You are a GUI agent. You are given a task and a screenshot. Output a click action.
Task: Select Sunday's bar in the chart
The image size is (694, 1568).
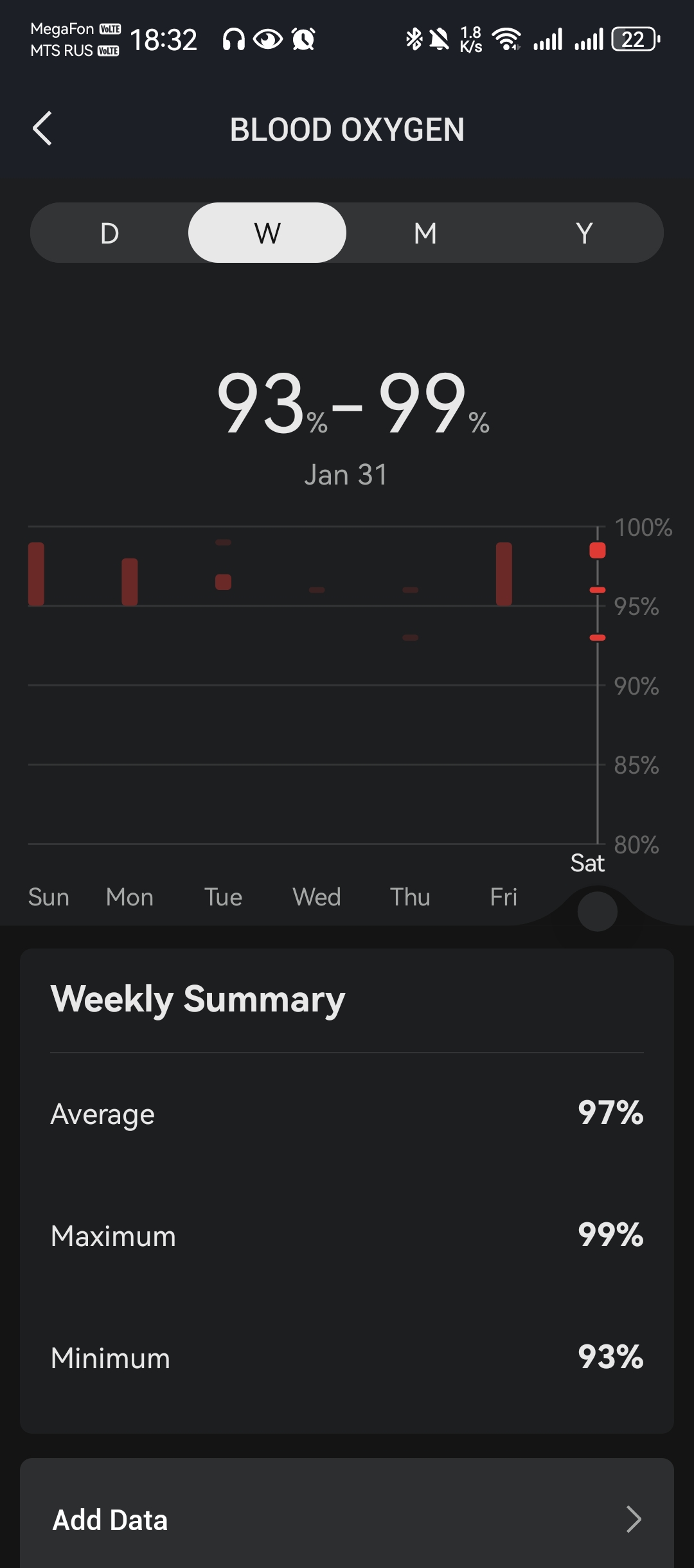37,574
